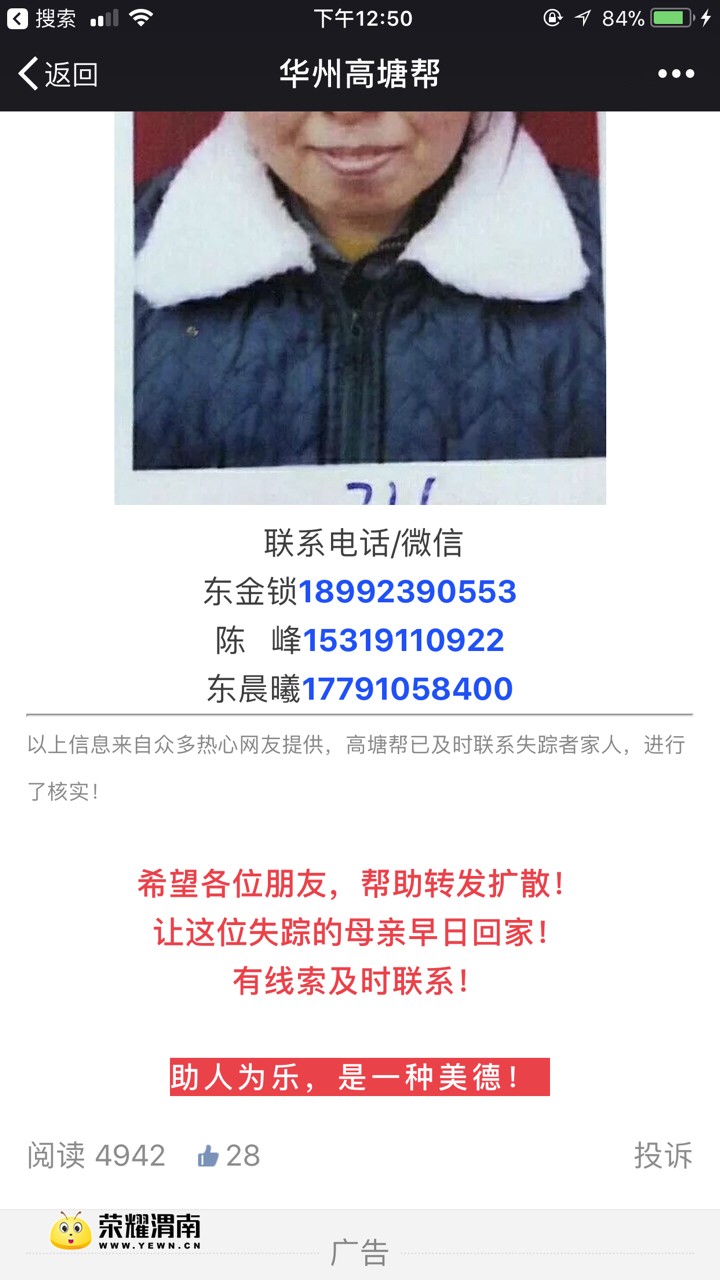Image resolution: width=720 pixels, height=1280 pixels.
Task: Report the article via 投诉
Action: click(x=662, y=1155)
